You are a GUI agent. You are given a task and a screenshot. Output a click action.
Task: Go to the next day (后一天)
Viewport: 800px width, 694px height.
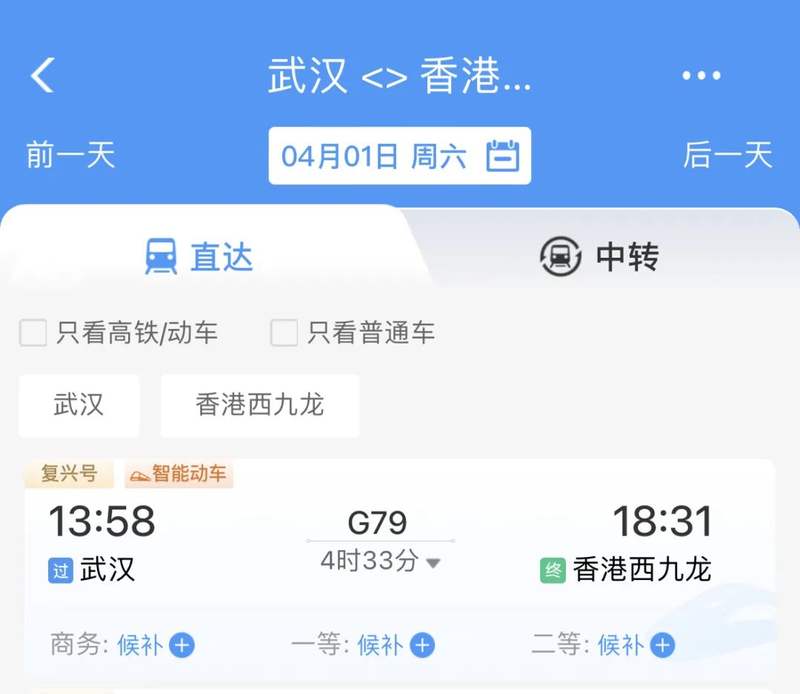(728, 155)
